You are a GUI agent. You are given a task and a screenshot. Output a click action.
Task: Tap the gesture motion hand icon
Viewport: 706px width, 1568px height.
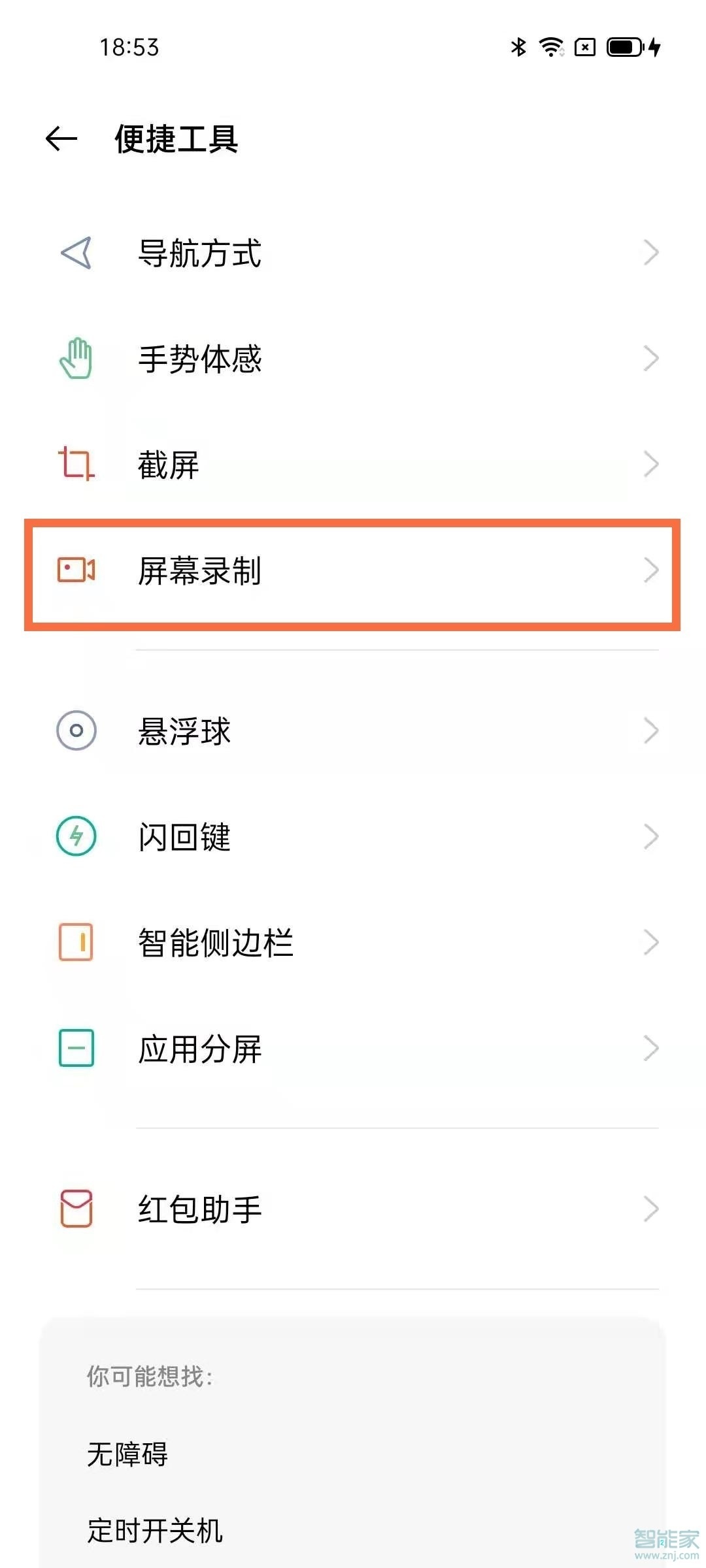(75, 359)
